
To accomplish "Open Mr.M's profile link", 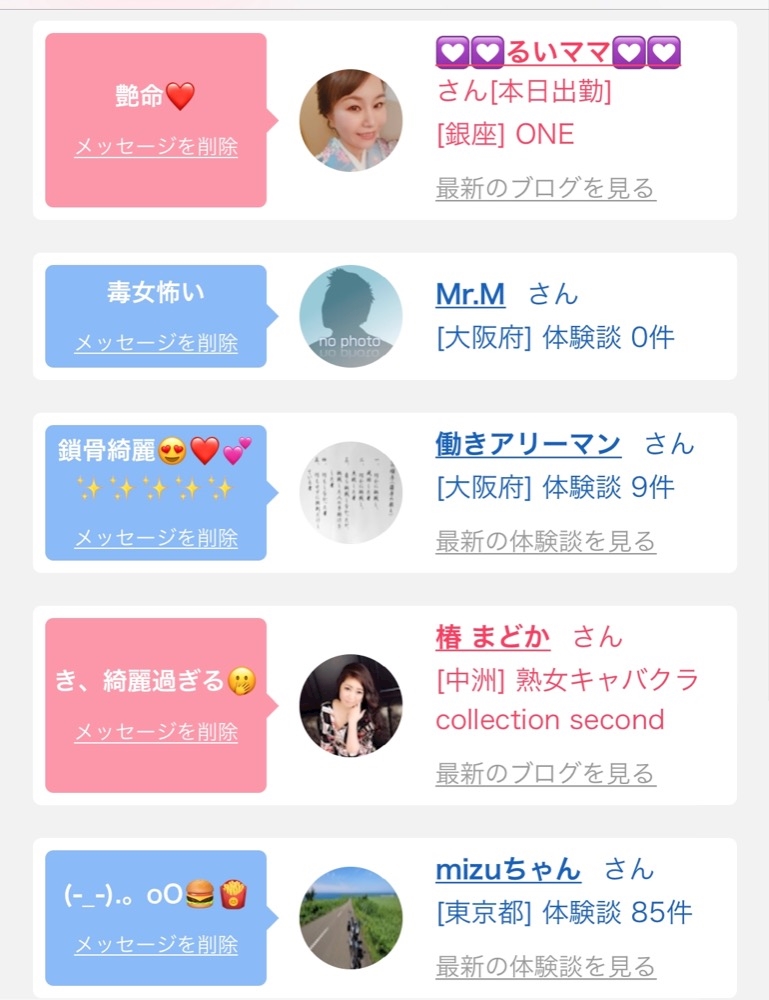I will (x=471, y=294).
